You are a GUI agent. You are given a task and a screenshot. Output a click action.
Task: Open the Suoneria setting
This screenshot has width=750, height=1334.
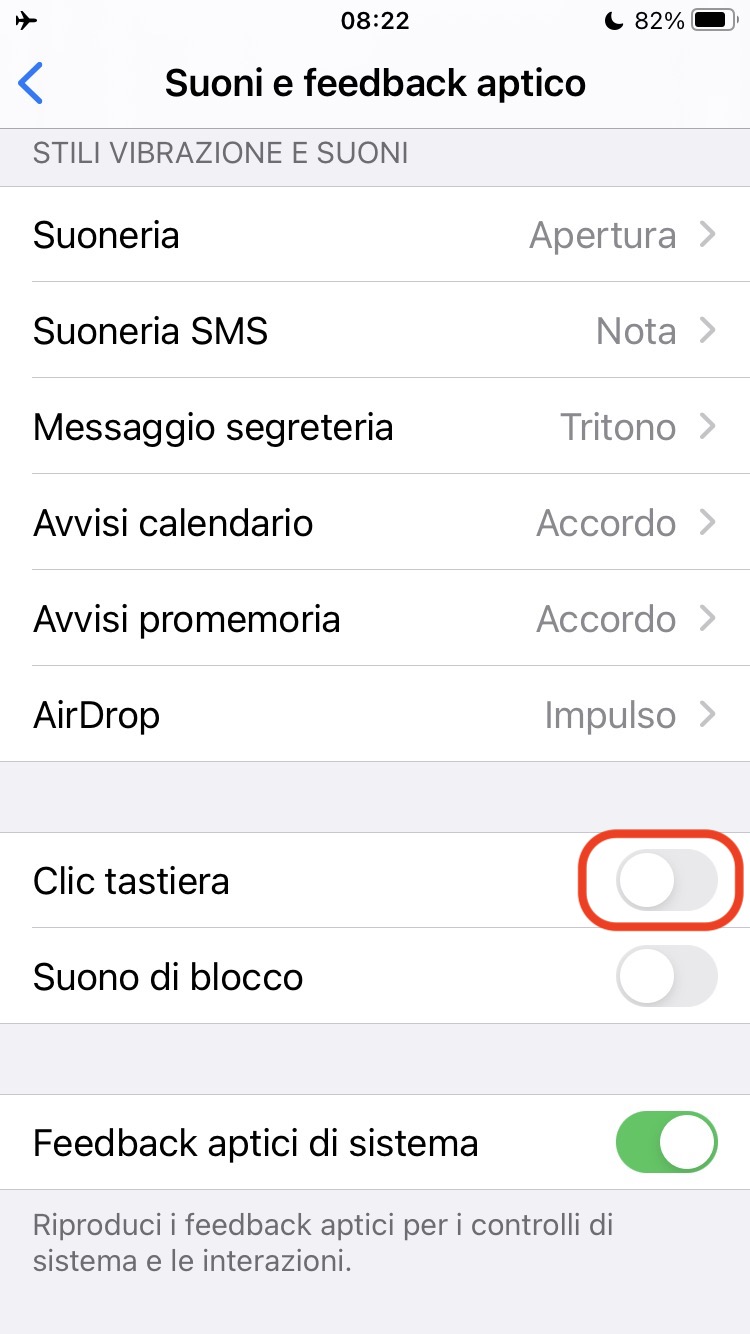click(375, 235)
